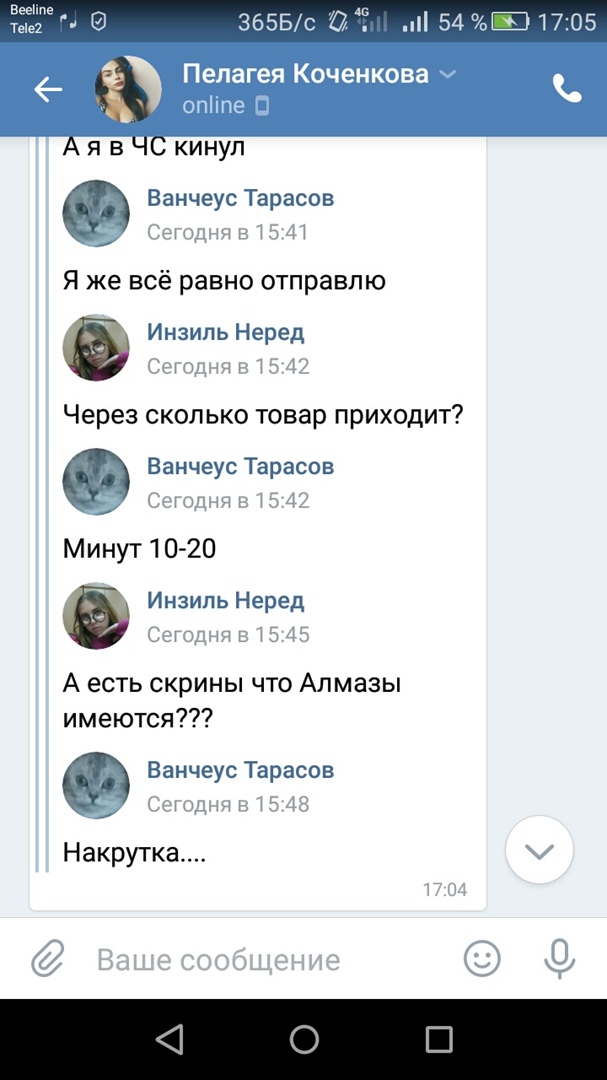Screen dimensions: 607x1080
Task: Open the recent apps view
Action: [439, 1040]
